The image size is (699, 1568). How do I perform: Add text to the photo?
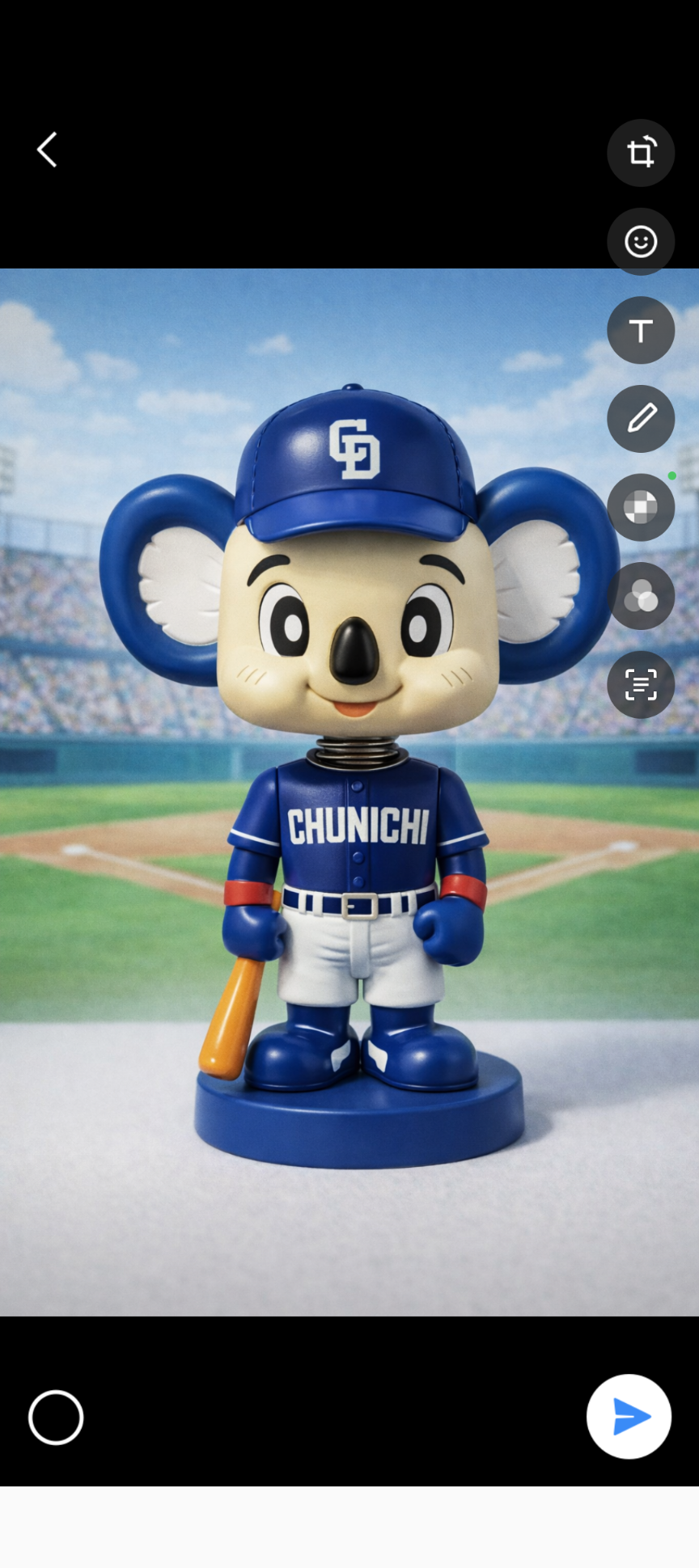pos(641,330)
